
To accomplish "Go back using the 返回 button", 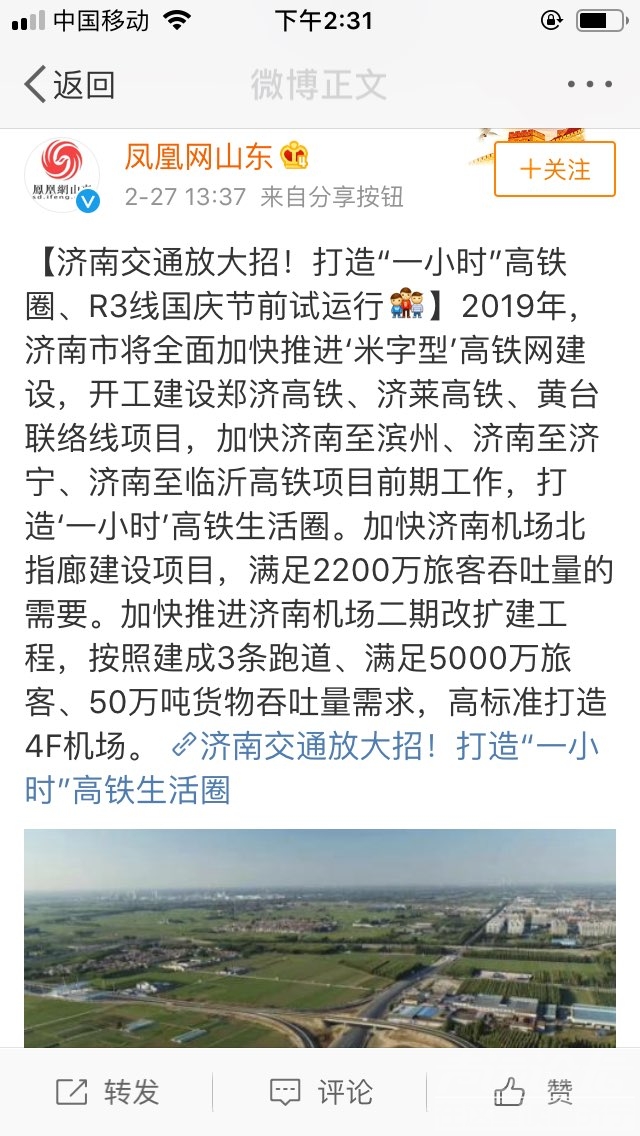I will pyautogui.click(x=70, y=85).
